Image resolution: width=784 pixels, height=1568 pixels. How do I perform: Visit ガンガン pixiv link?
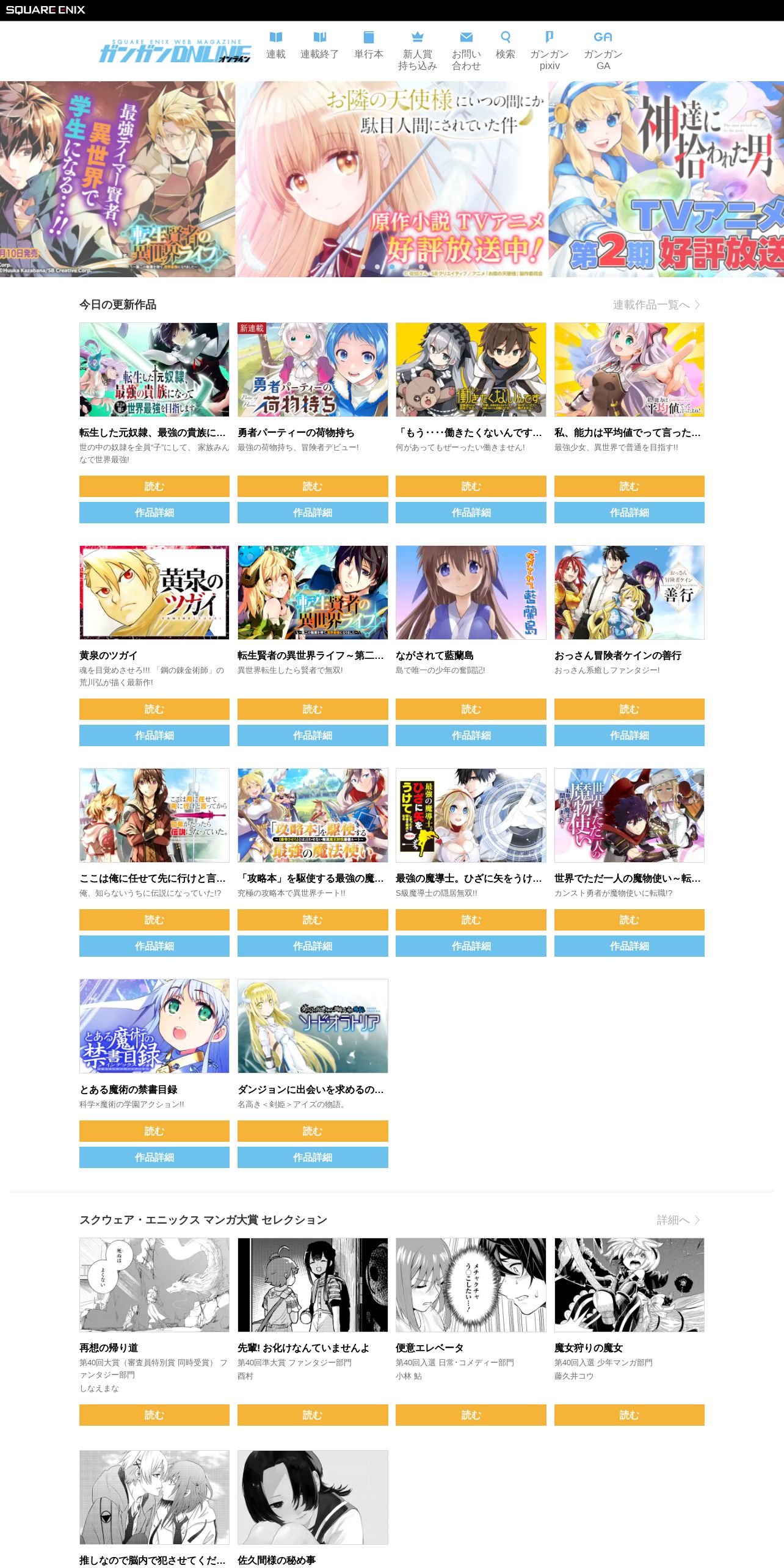pos(549,51)
